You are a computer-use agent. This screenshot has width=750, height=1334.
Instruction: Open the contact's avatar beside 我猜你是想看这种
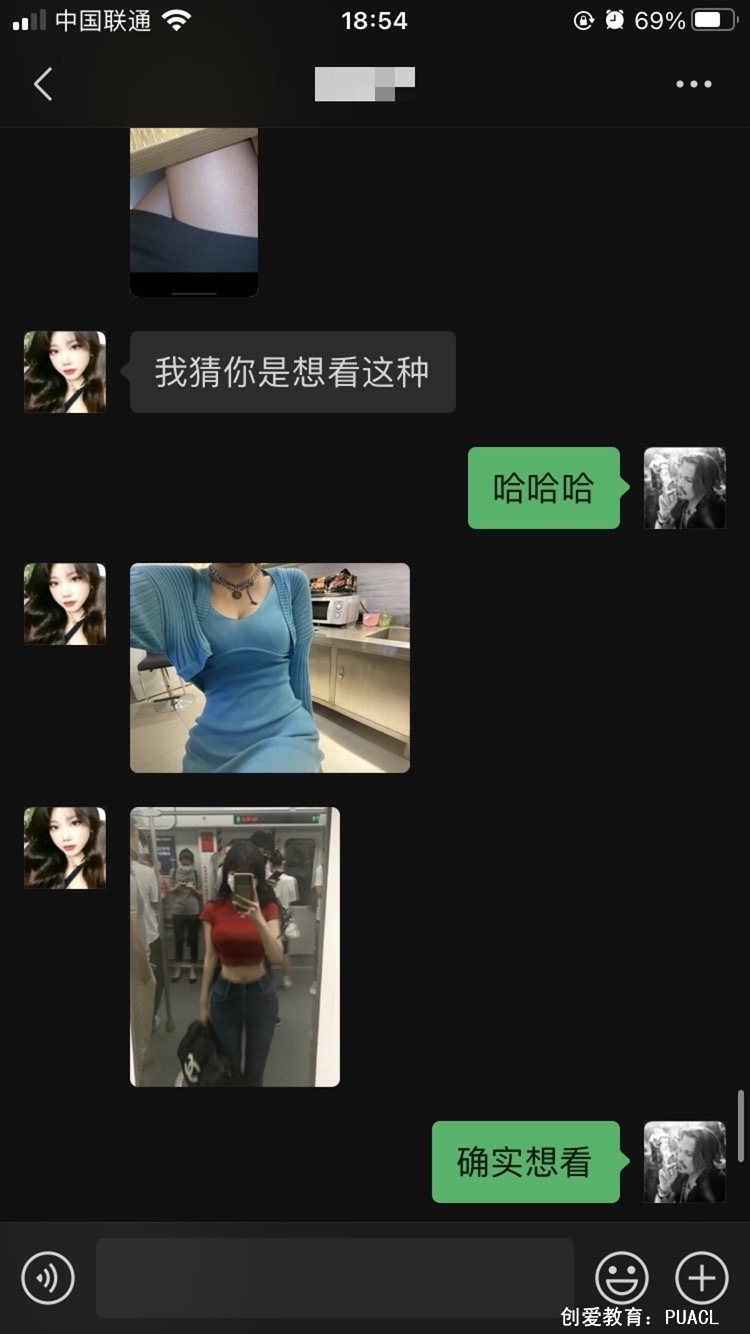coord(65,372)
